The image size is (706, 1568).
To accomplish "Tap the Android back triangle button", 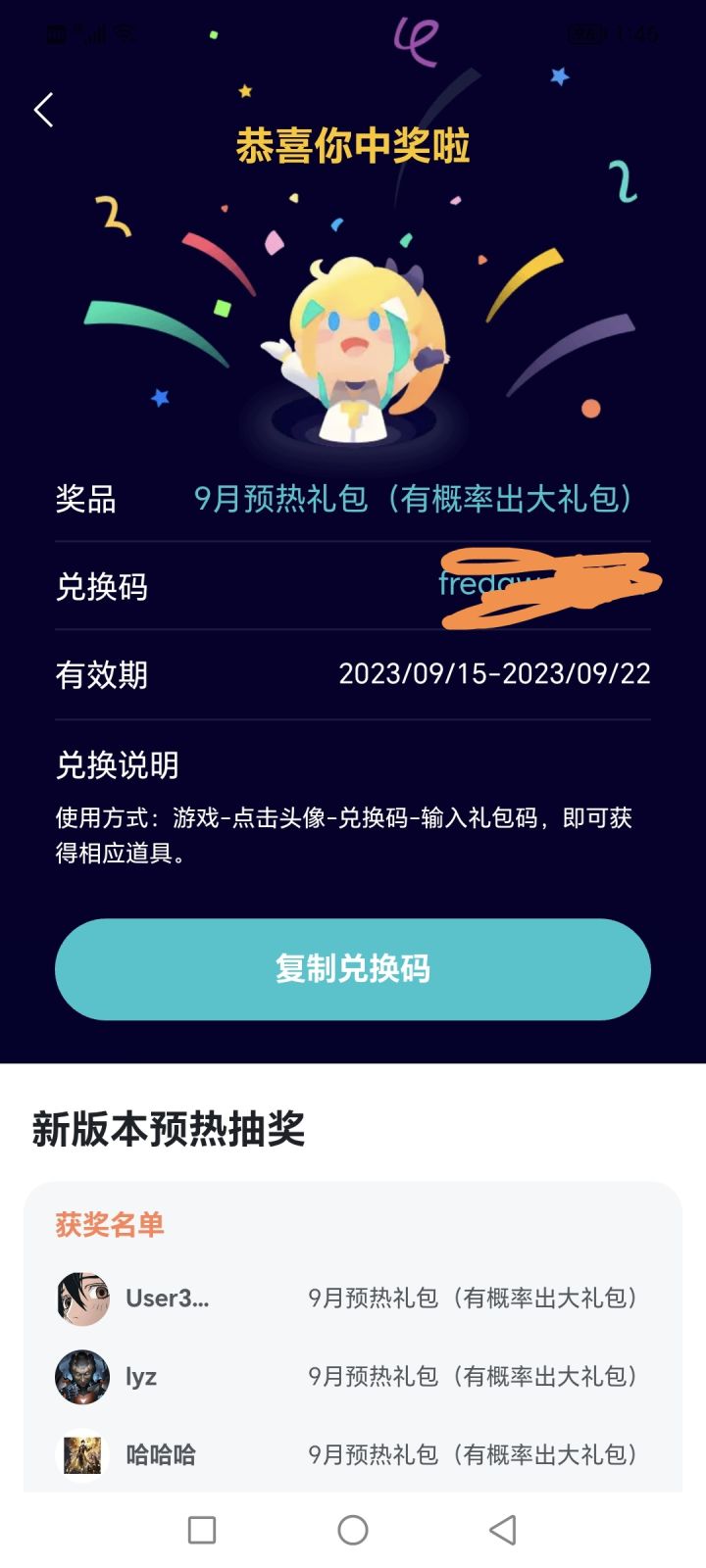I will pos(503,1529).
